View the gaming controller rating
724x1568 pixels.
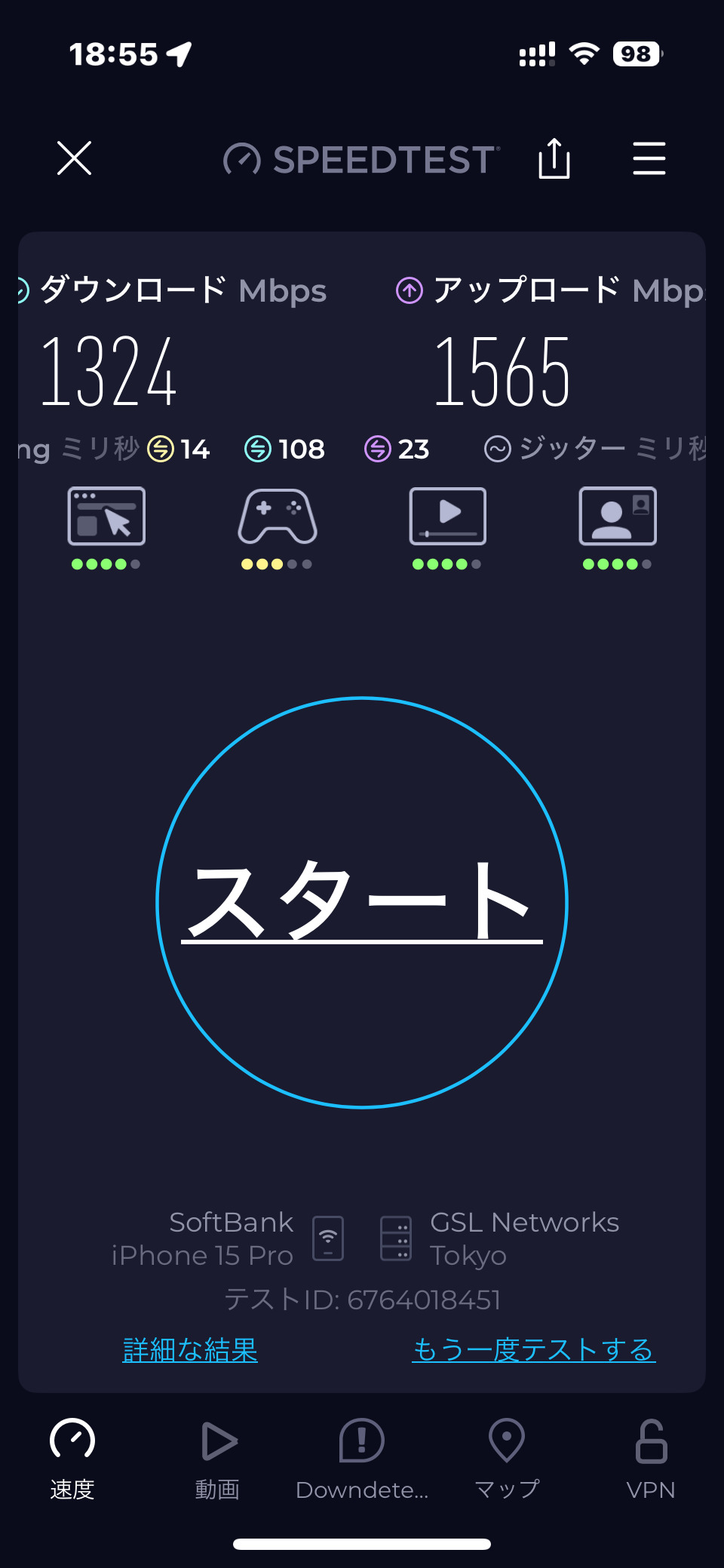pyautogui.click(x=278, y=517)
